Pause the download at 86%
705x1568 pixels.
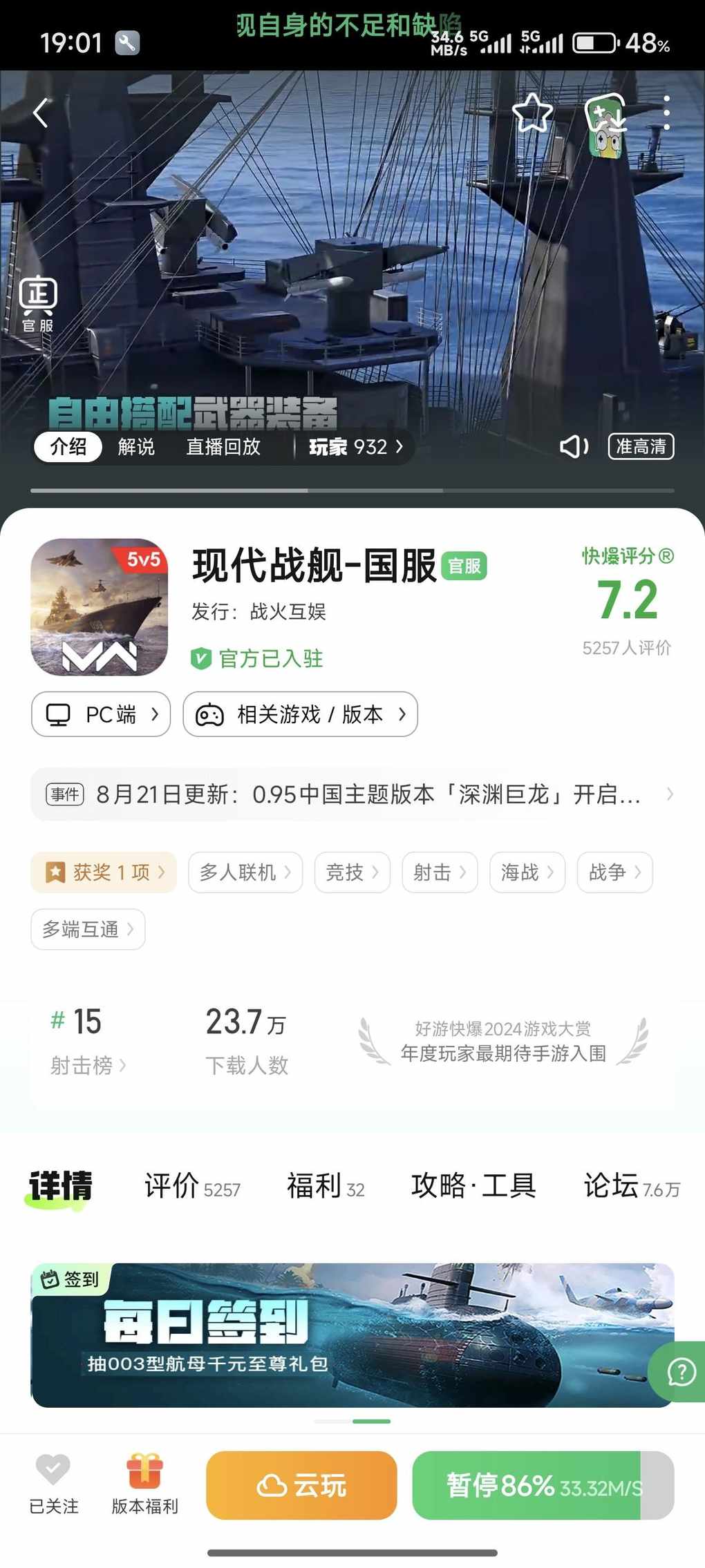(x=543, y=1485)
